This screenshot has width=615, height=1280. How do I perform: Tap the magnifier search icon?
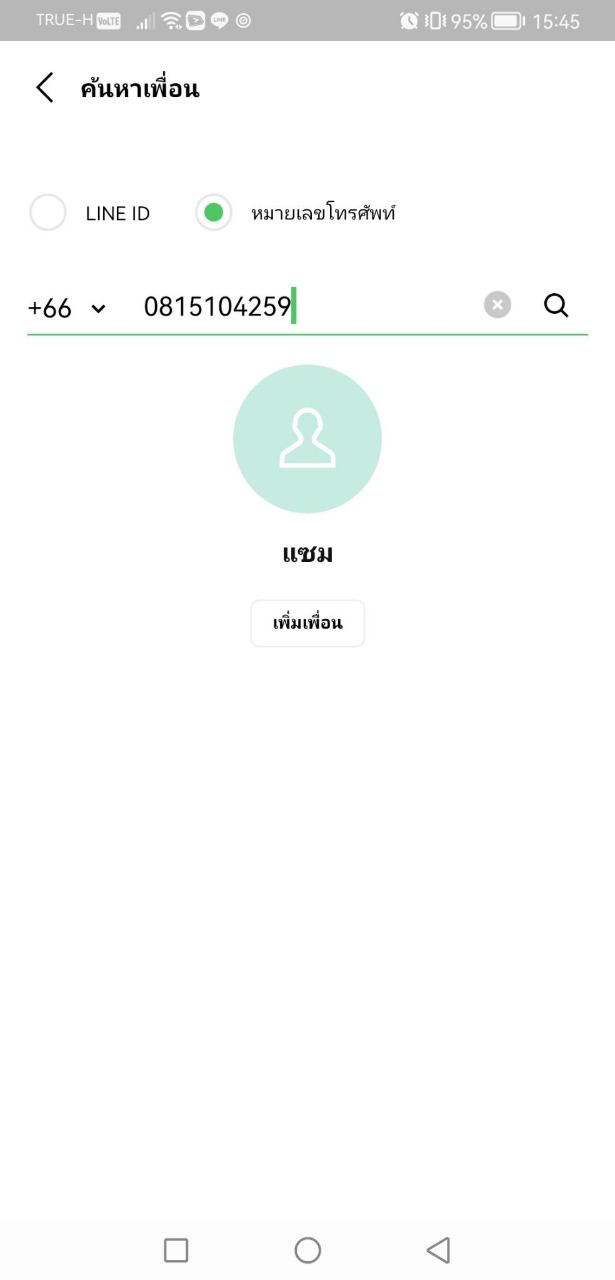(556, 306)
